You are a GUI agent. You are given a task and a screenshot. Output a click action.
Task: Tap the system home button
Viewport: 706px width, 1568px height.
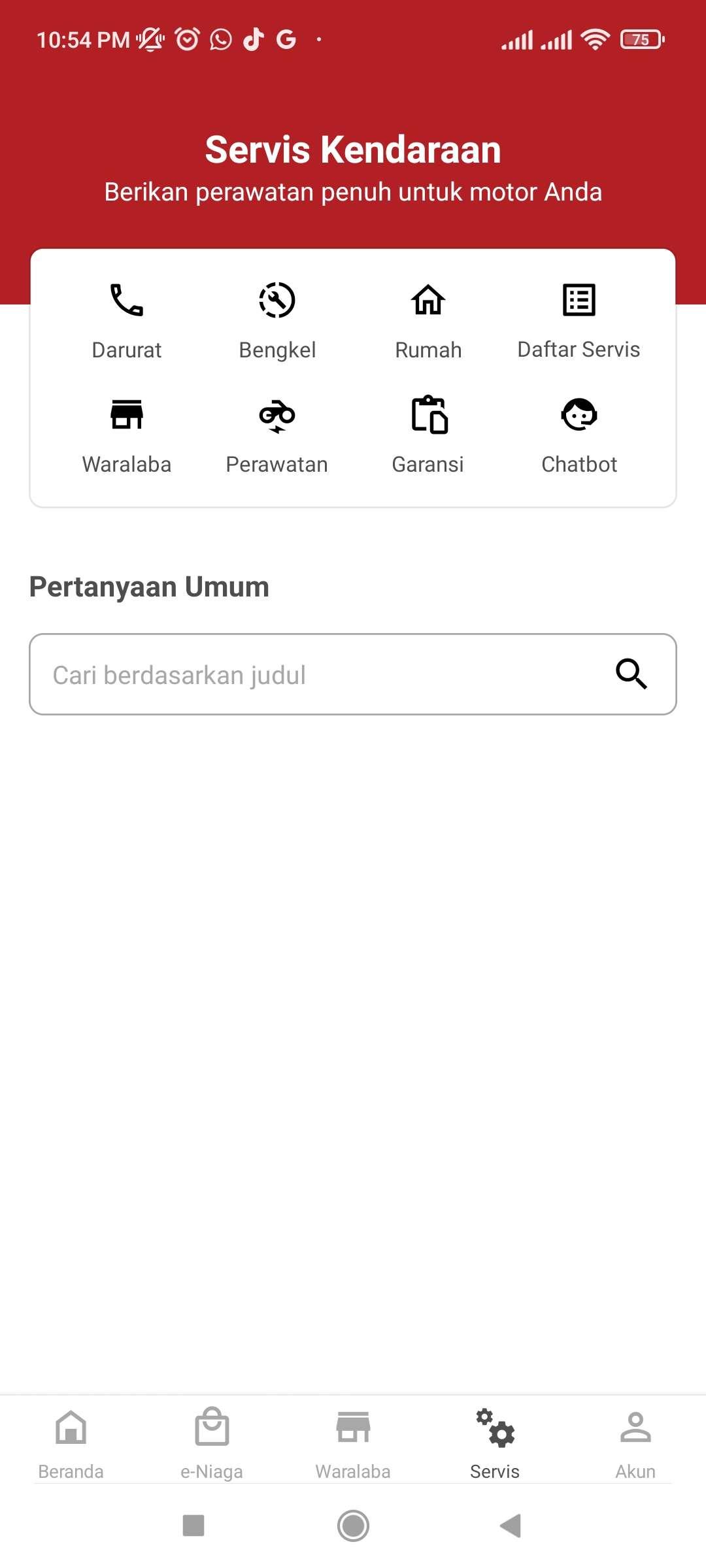coord(353,1526)
